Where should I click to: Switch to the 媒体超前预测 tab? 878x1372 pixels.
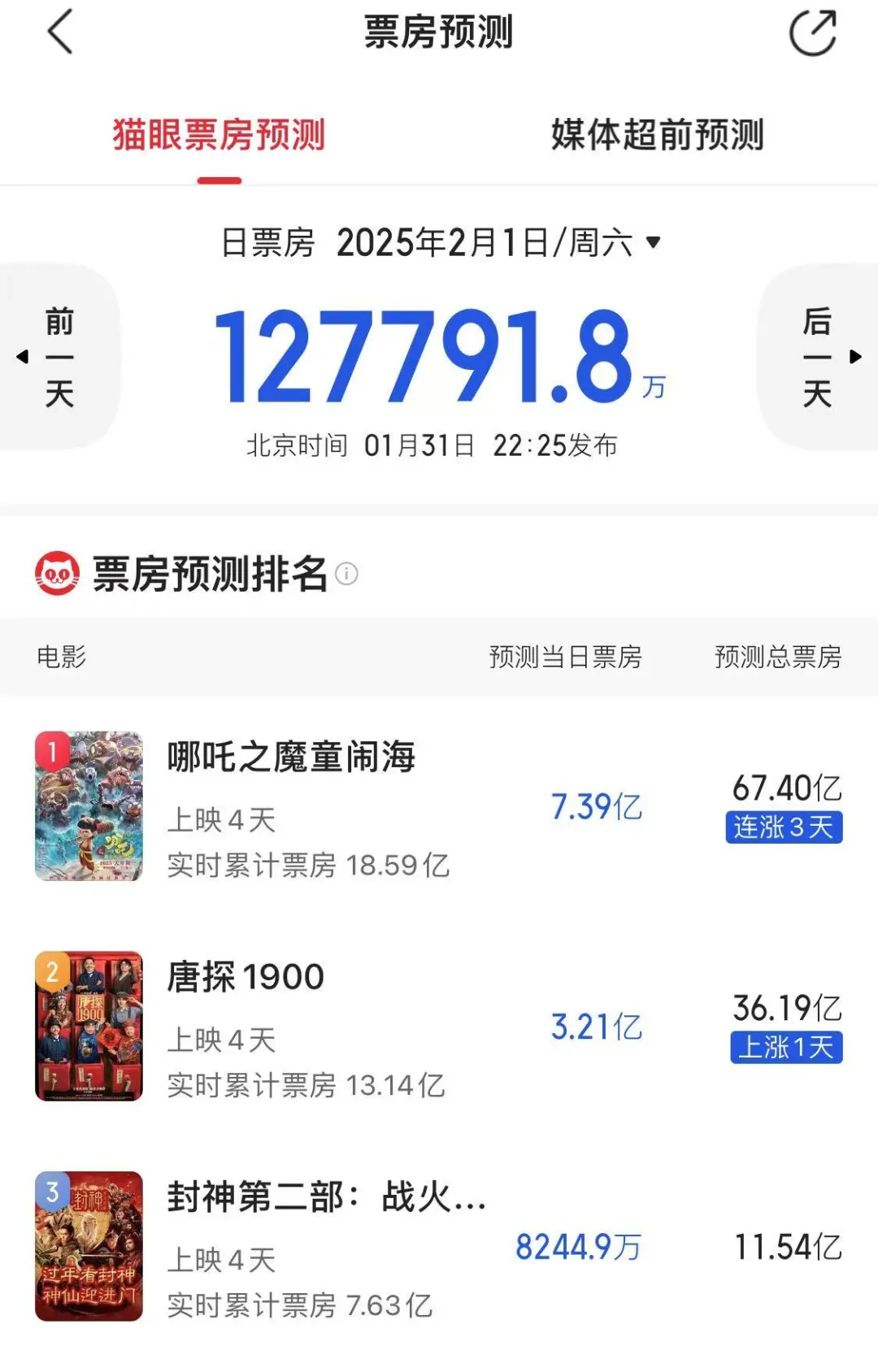657,135
